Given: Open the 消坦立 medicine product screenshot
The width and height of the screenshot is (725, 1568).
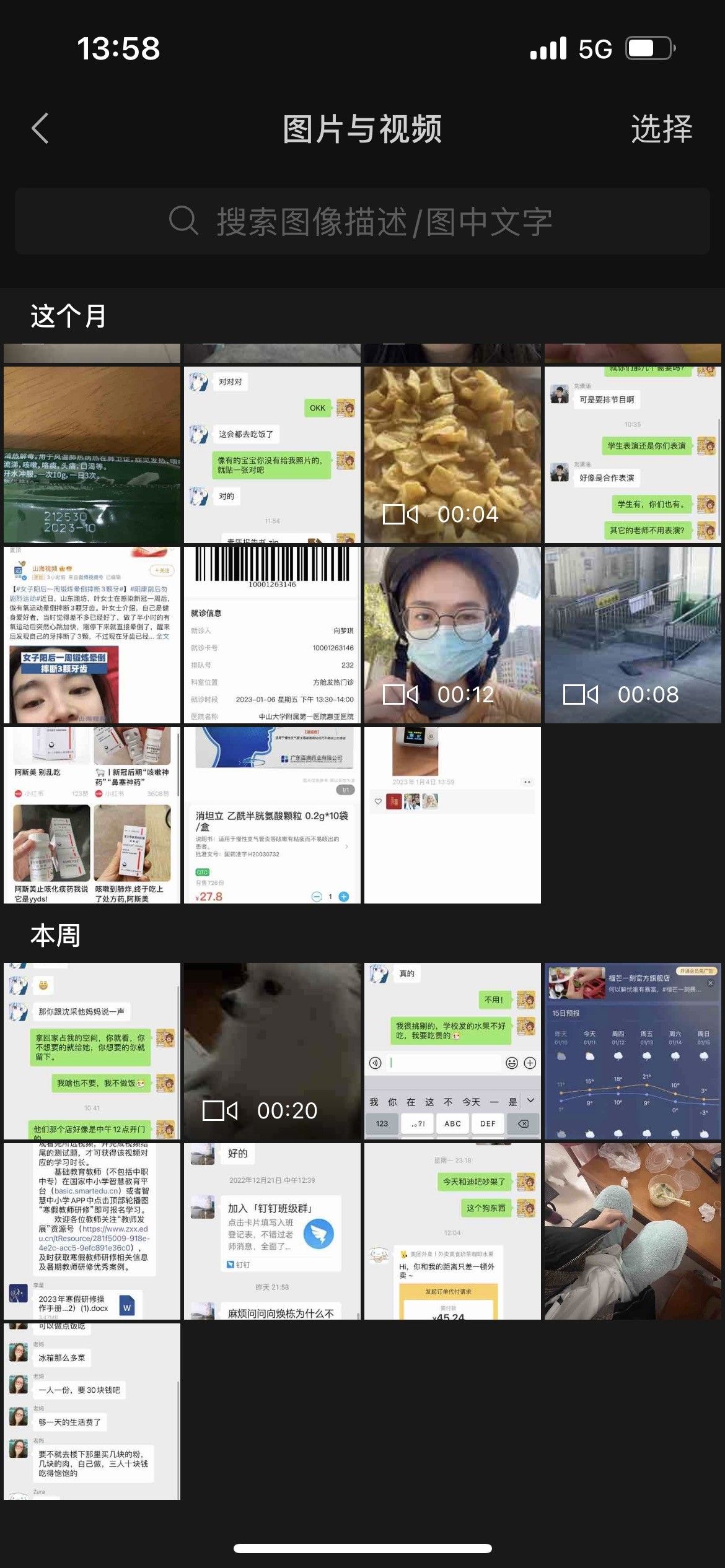Looking at the screenshot, I should click(272, 815).
